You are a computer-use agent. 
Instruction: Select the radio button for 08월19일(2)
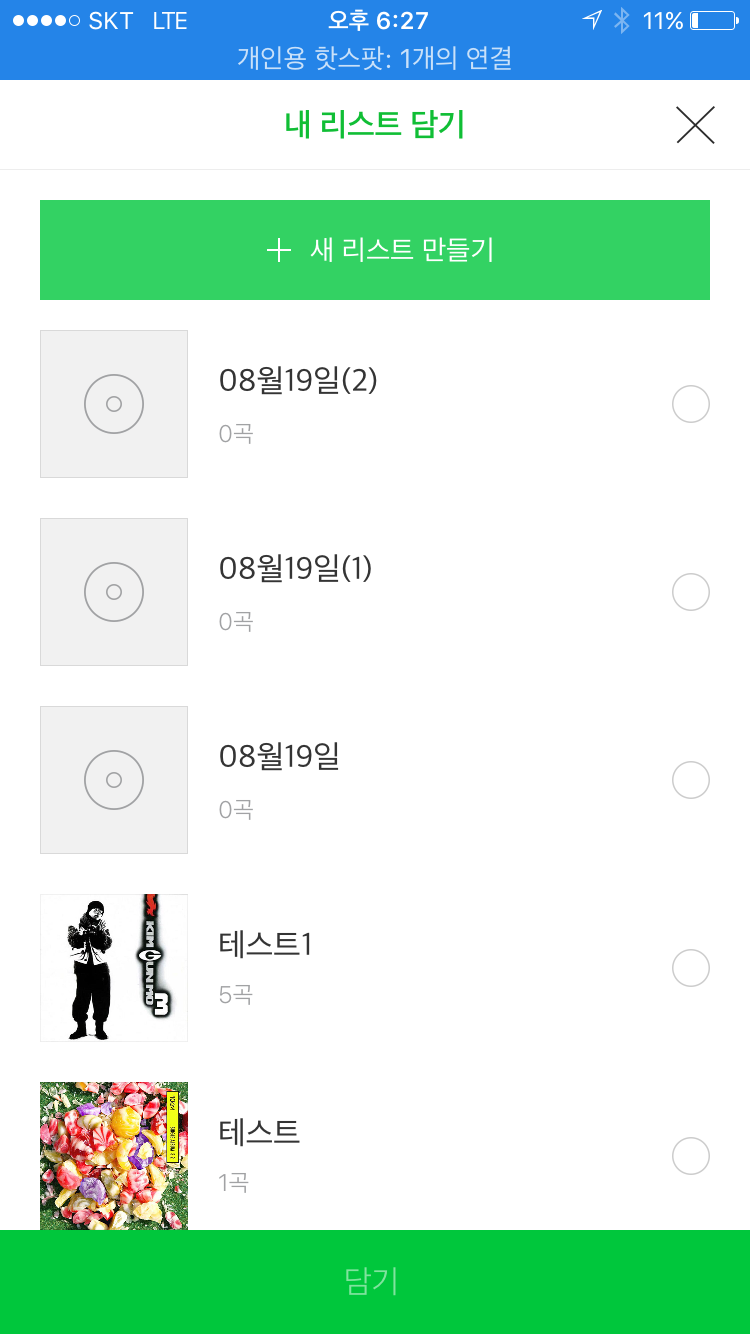tap(690, 404)
